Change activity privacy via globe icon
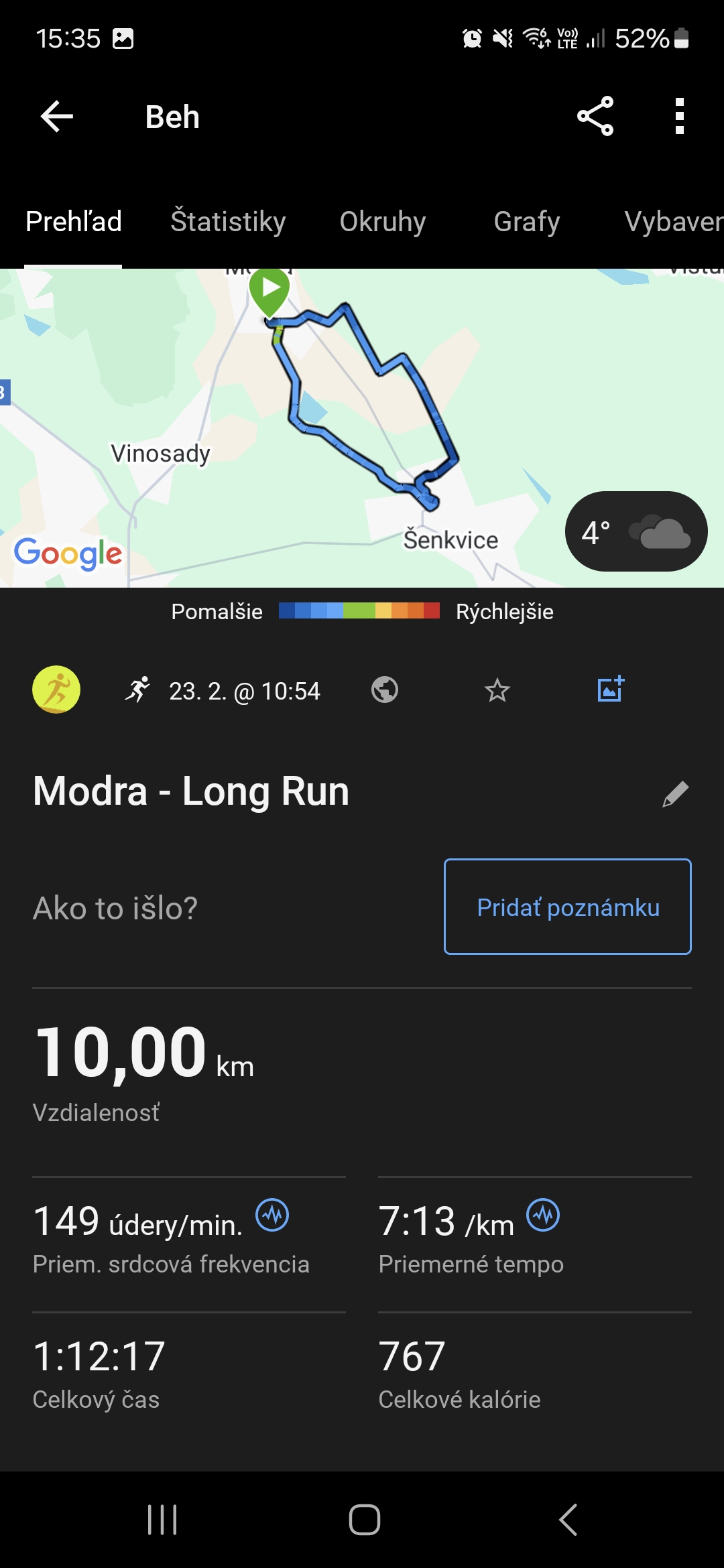724x1568 pixels. point(385,690)
